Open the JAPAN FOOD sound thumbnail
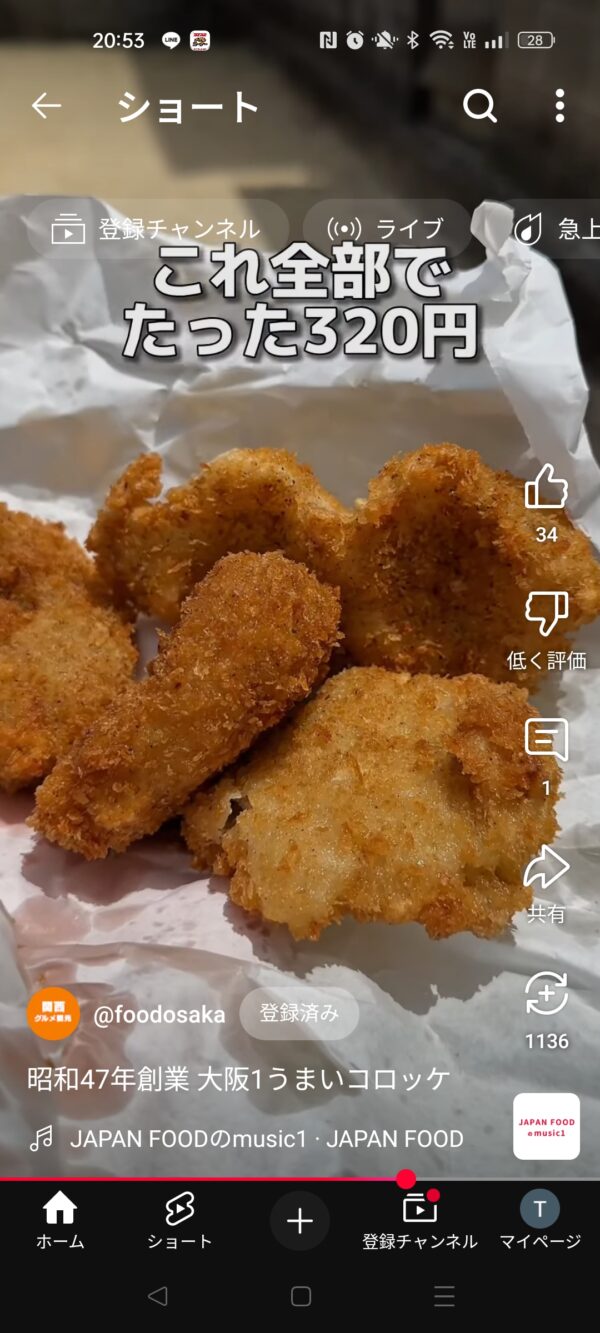This screenshot has width=600, height=1333. click(x=546, y=1126)
